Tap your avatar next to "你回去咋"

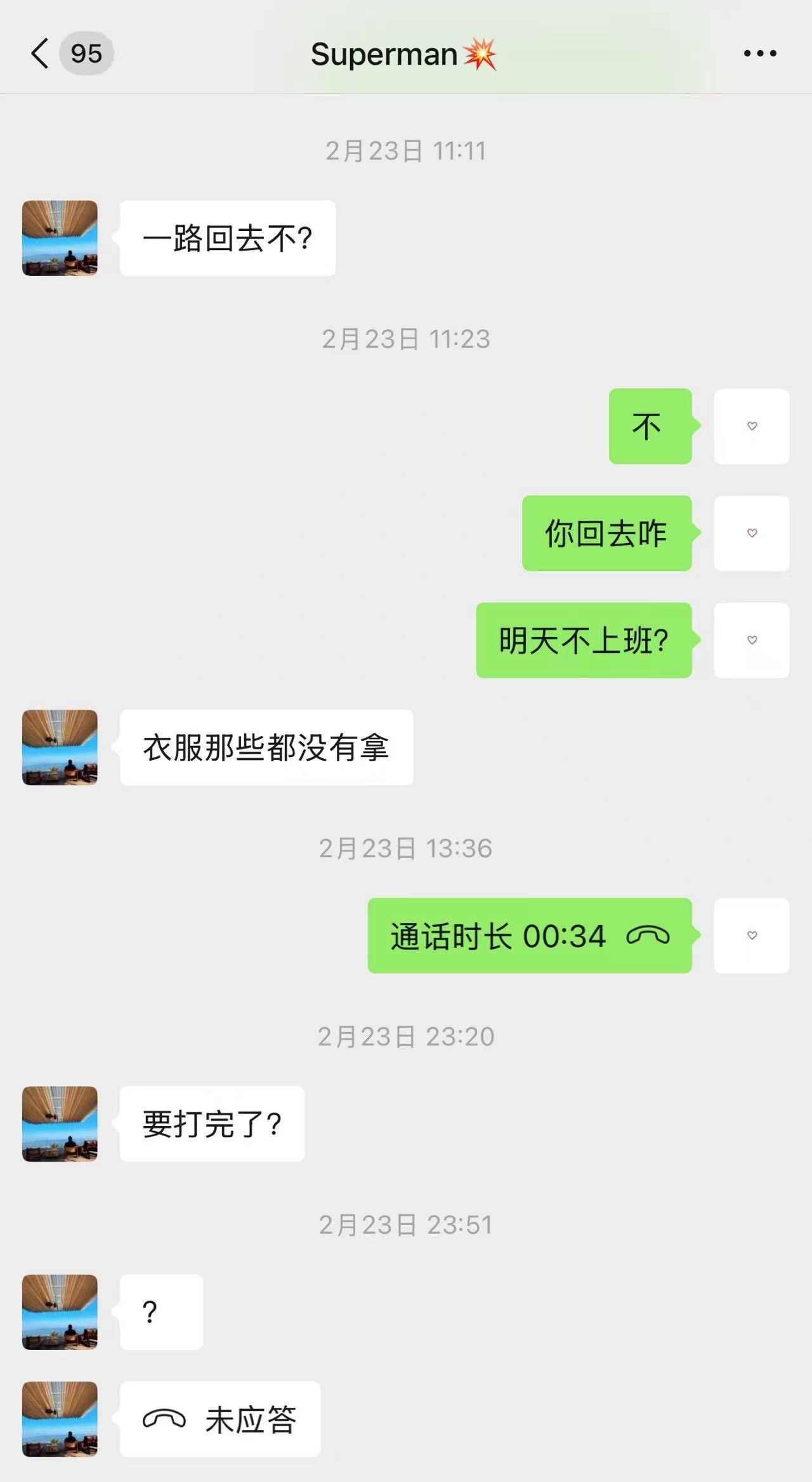click(752, 533)
